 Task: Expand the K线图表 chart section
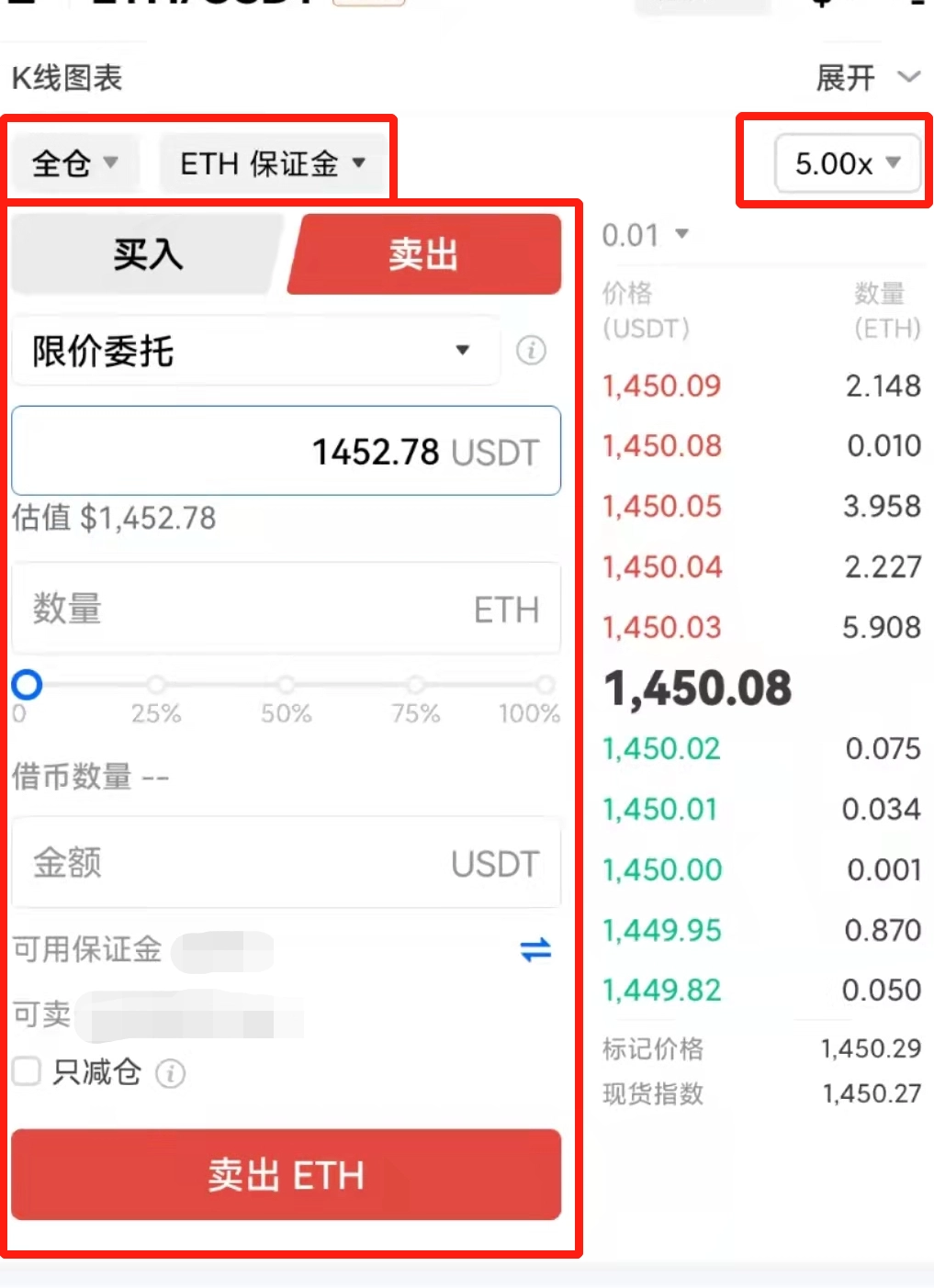pos(867,78)
